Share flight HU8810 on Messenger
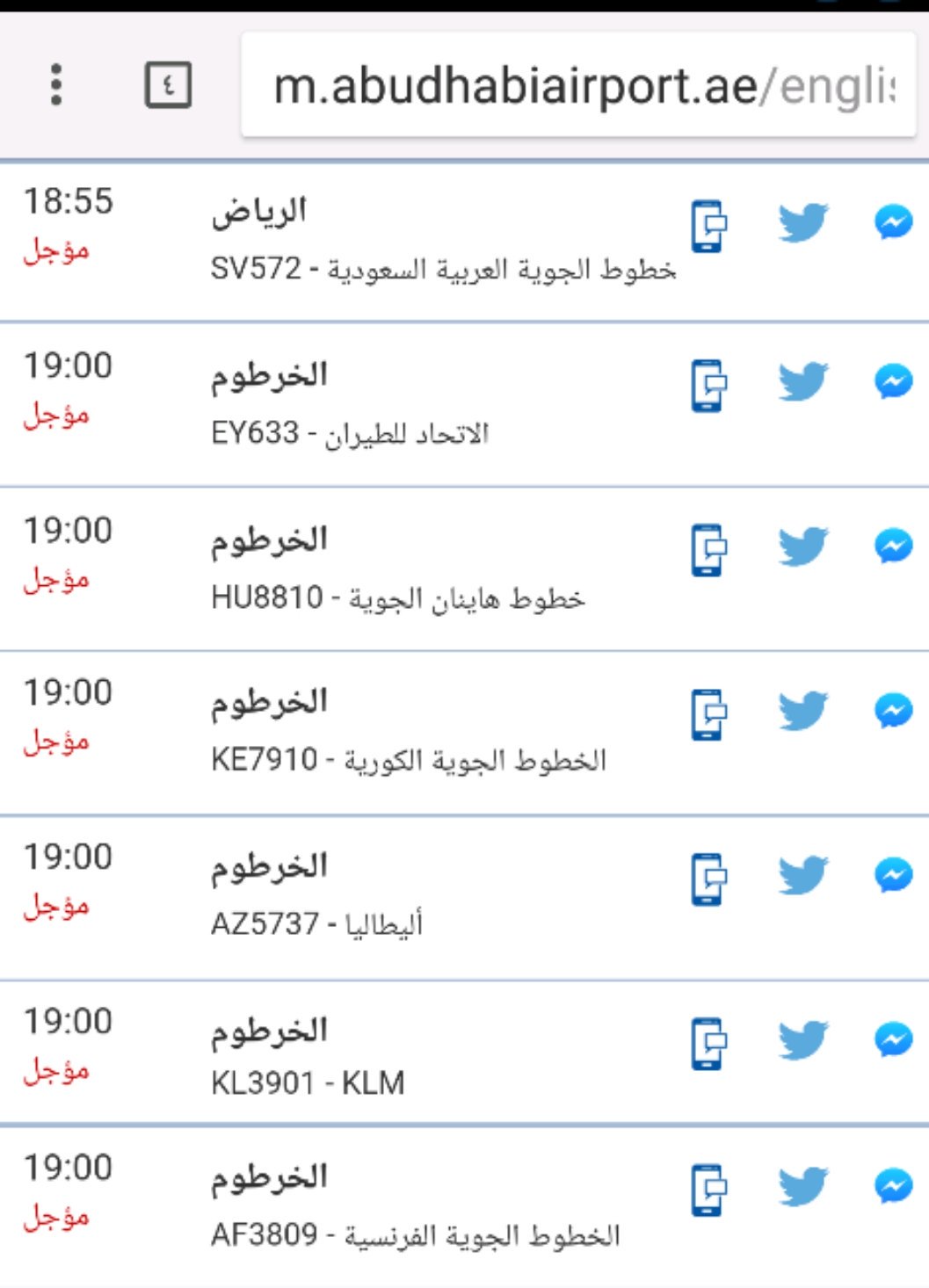 point(893,546)
